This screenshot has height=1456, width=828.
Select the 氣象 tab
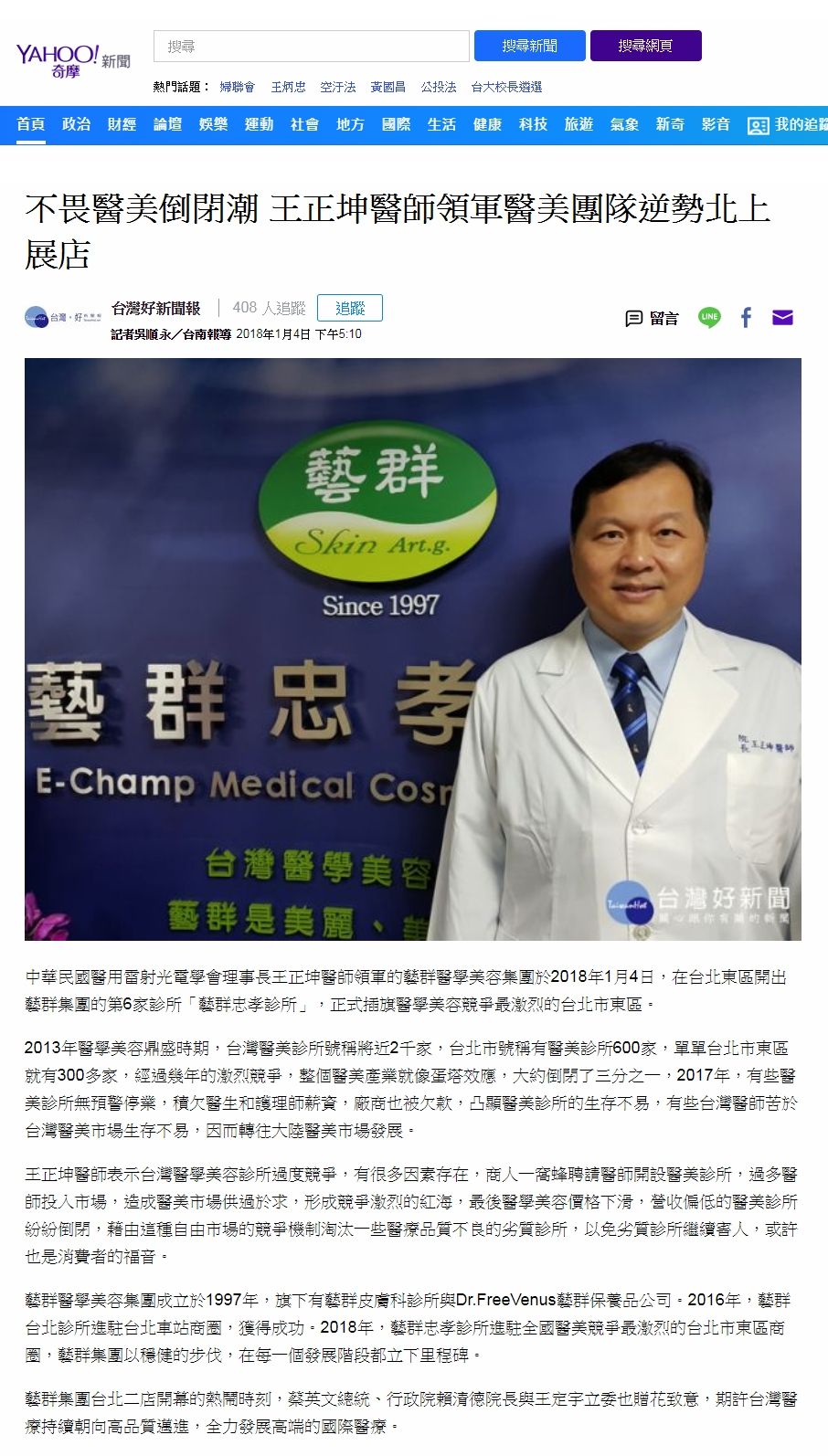click(x=624, y=124)
